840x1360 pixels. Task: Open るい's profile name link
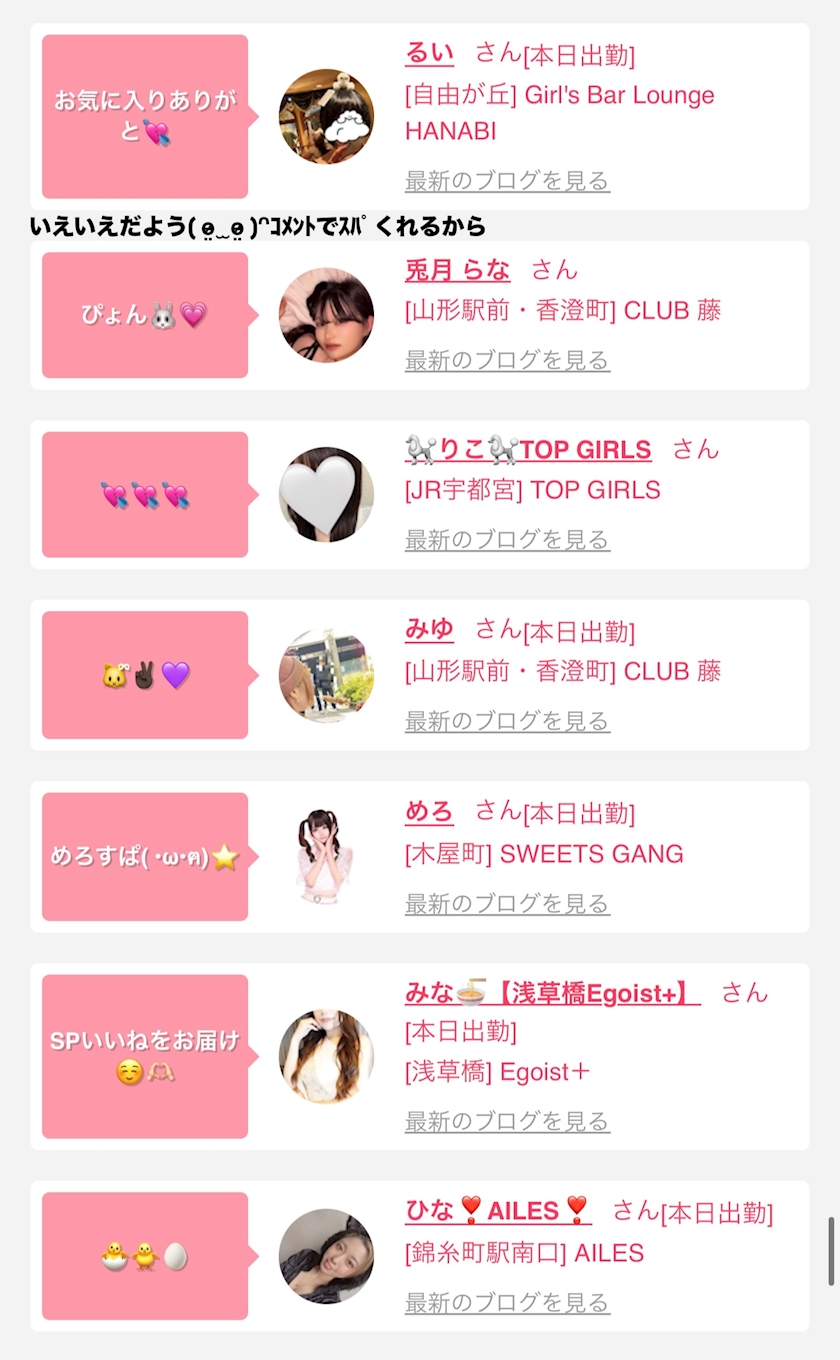[x=429, y=52]
